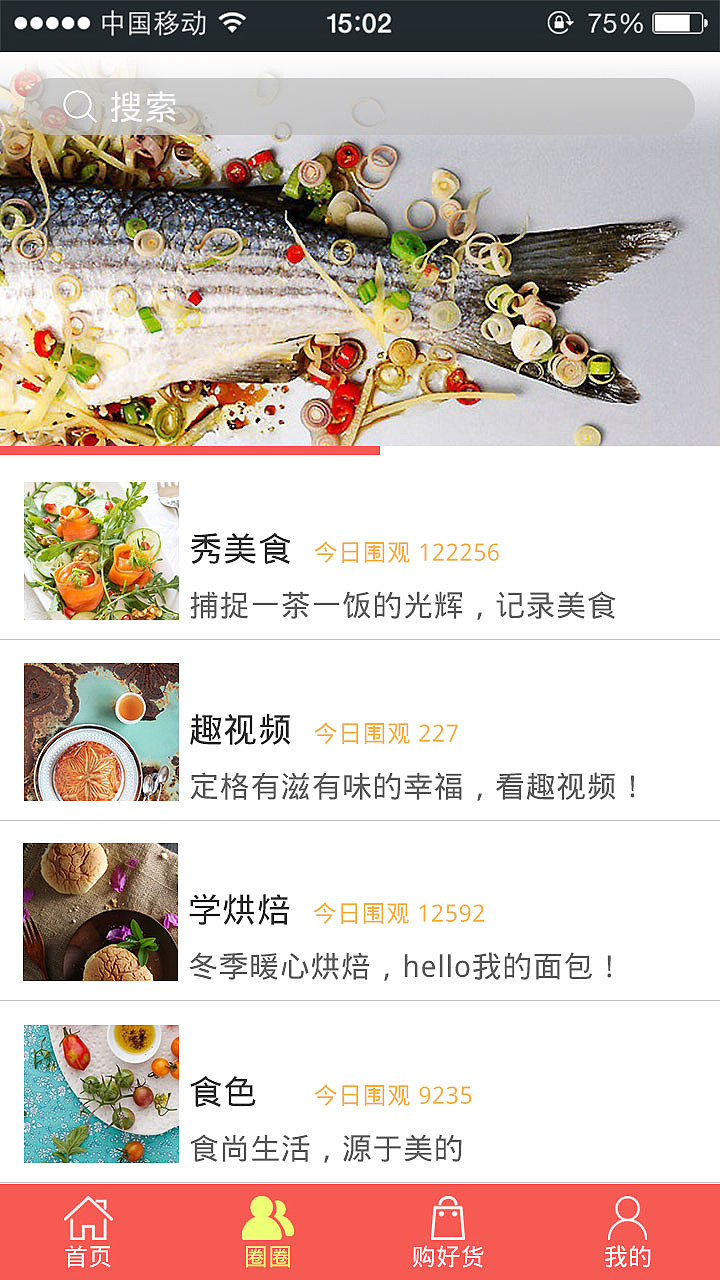This screenshot has width=720, height=1280.
Task: Tap the red progress bar under the banner
Action: pyautogui.click(x=190, y=452)
